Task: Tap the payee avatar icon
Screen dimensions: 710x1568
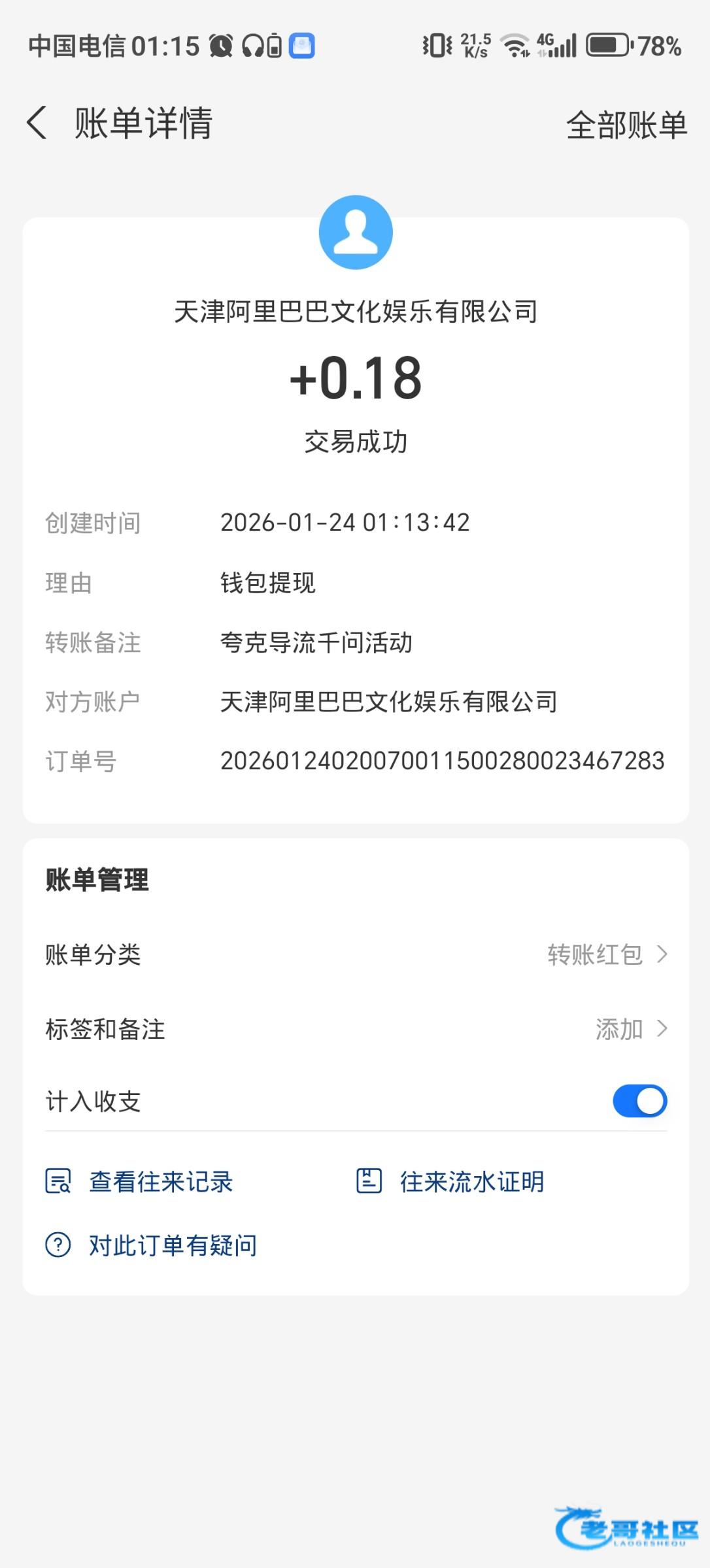Action: [355, 232]
